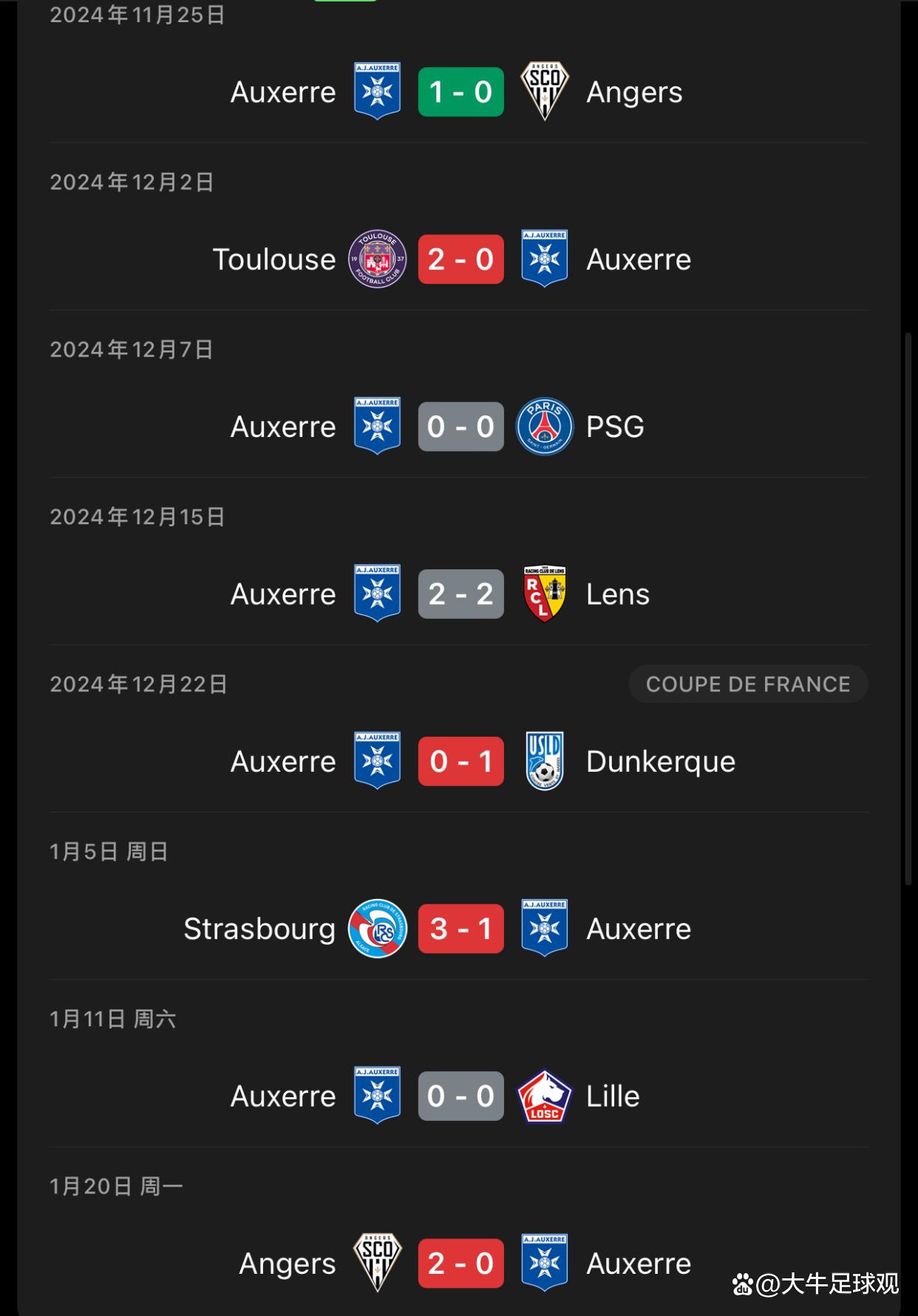Open the Angers 2-0 Auxerre match
This screenshot has width=918, height=1316.
coord(460,1264)
